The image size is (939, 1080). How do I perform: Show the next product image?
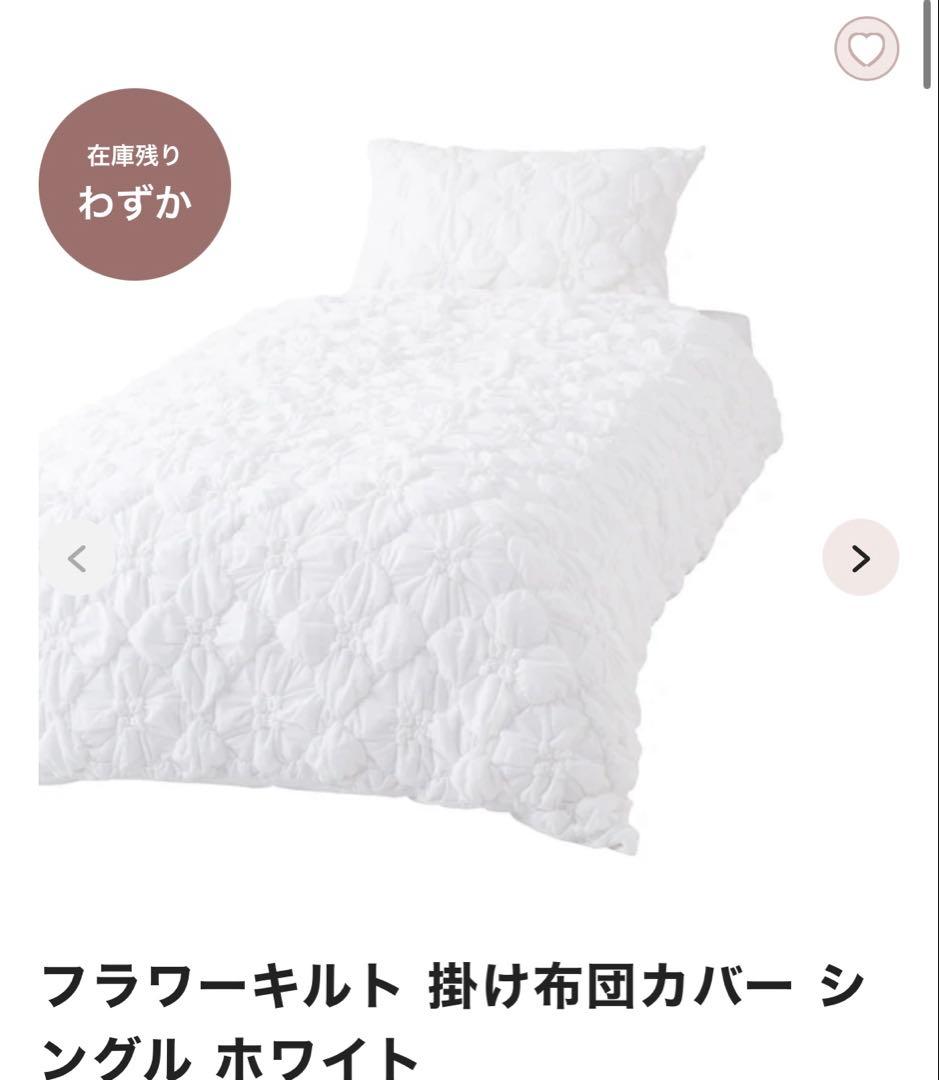(x=860, y=558)
